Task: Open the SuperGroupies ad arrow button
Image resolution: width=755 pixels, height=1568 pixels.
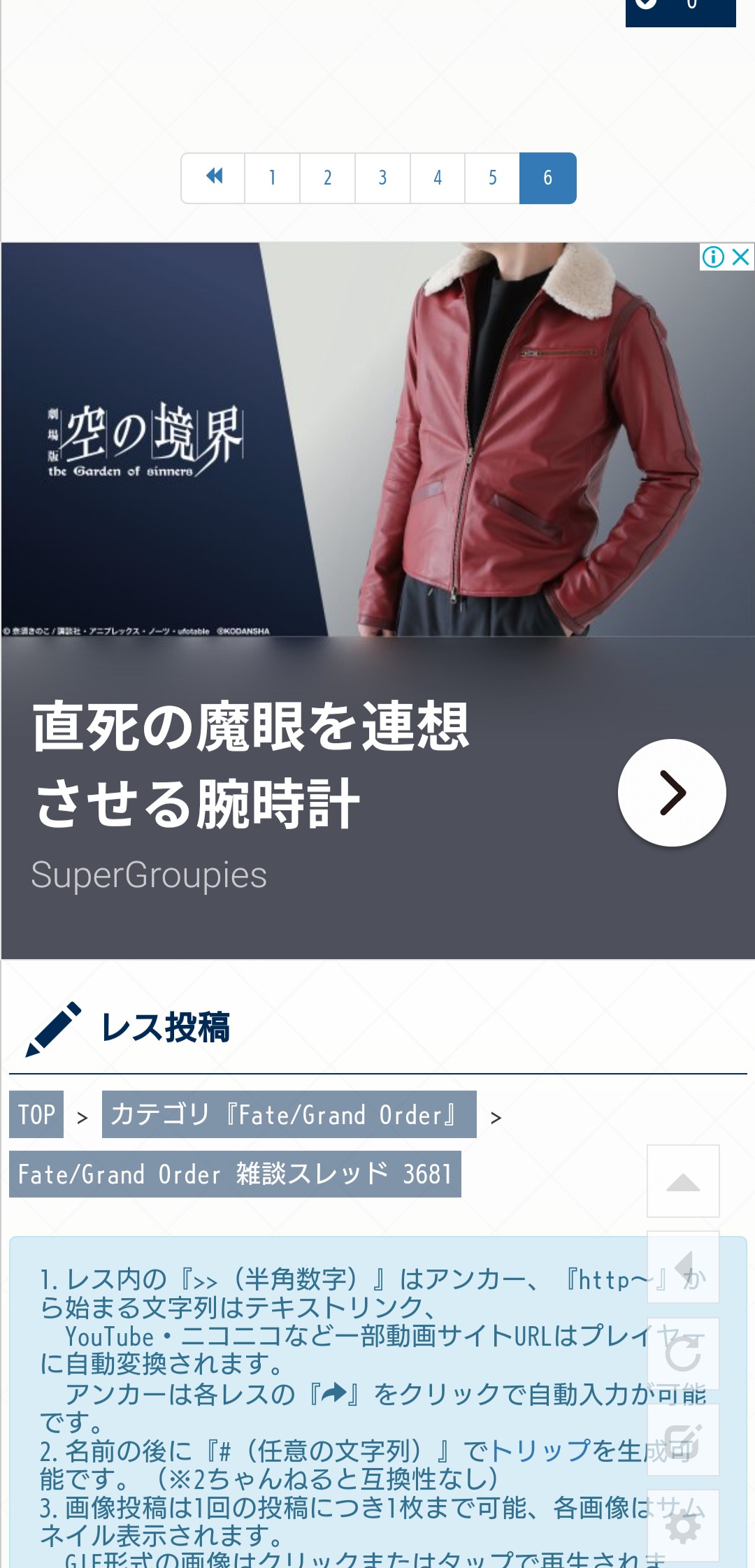Action: (672, 793)
